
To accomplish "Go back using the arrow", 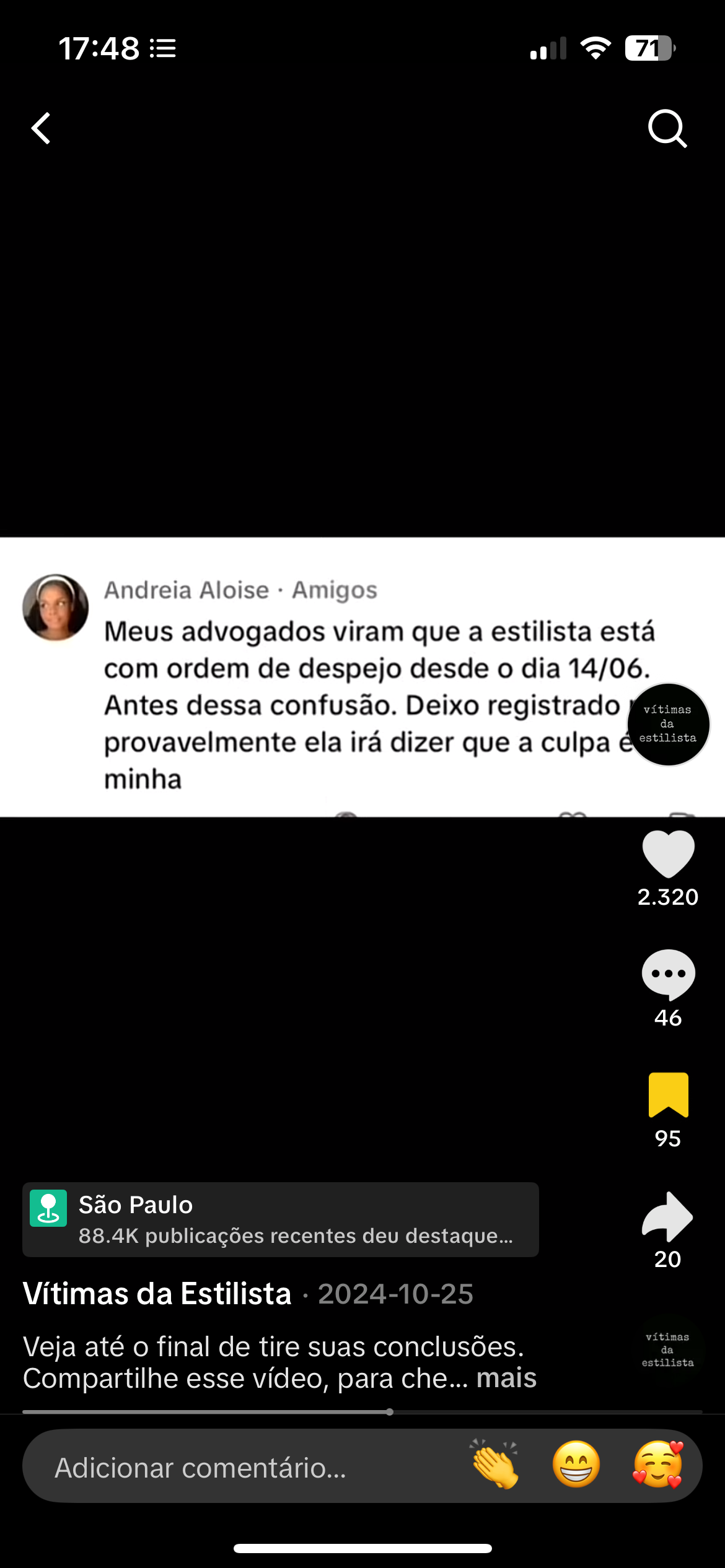I will [42, 128].
